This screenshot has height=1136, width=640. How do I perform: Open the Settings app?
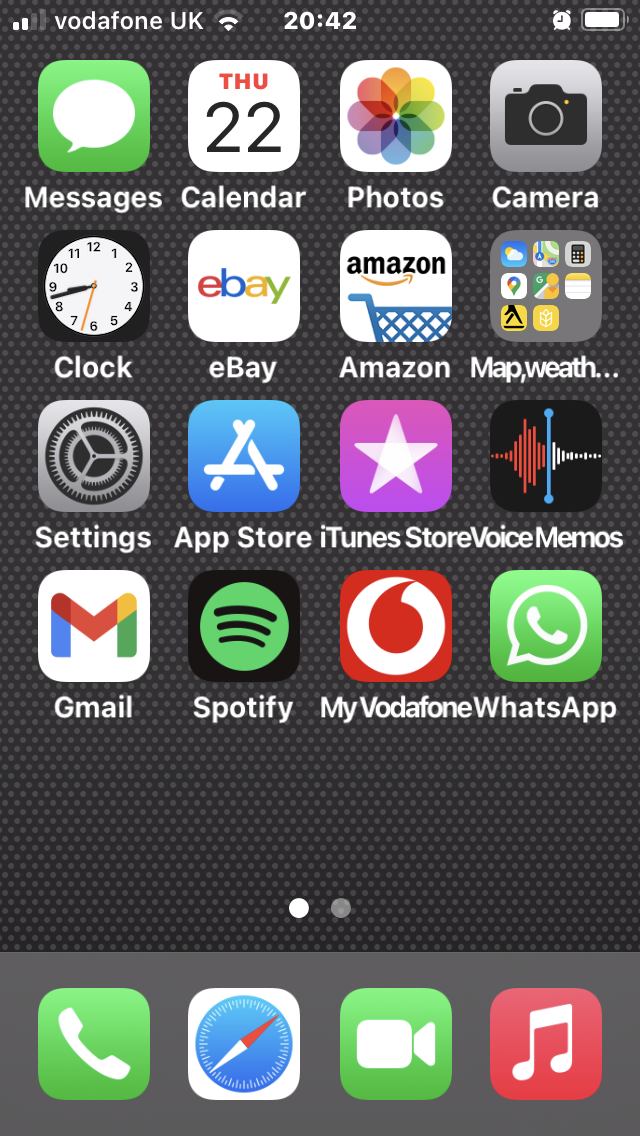click(94, 456)
